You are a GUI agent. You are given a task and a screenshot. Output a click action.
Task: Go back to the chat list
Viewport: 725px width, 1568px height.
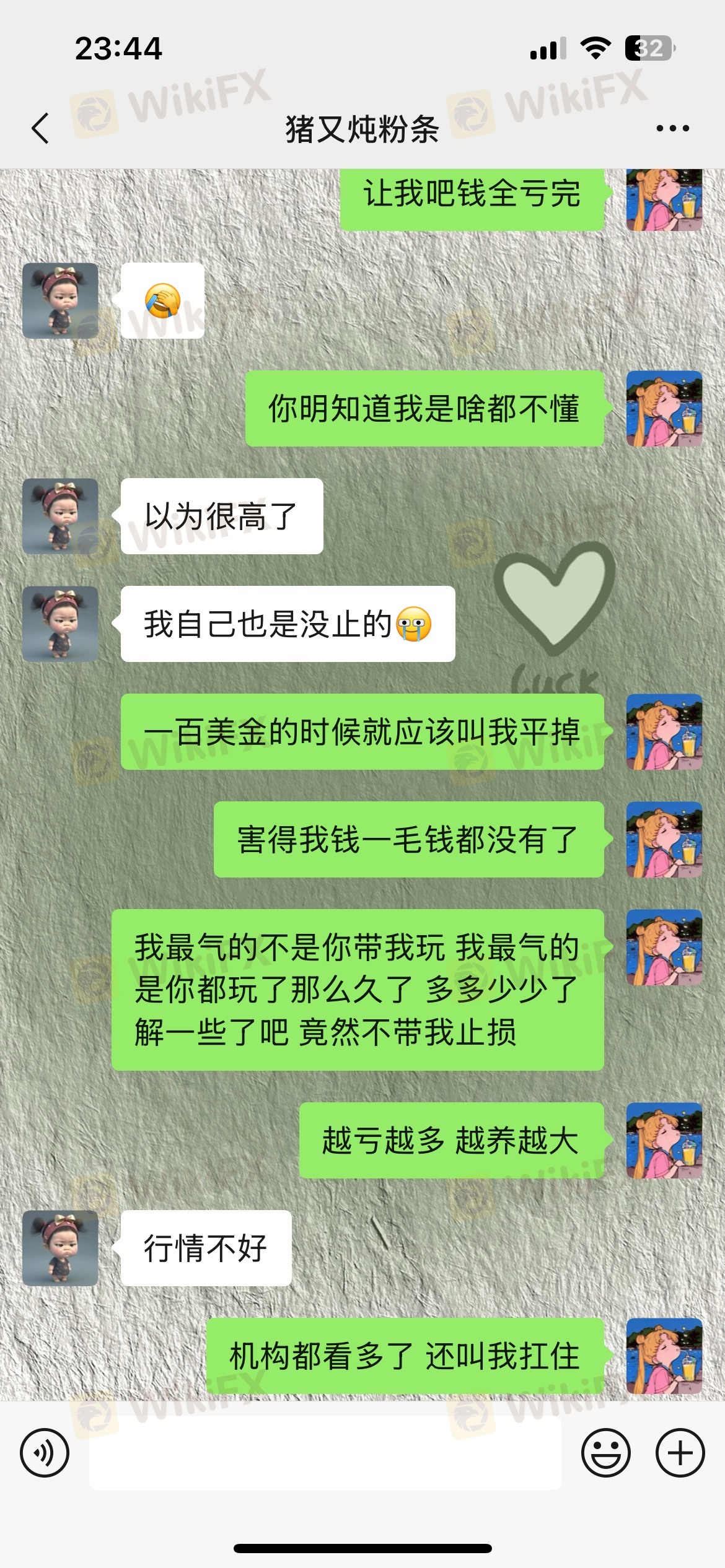tap(40, 129)
